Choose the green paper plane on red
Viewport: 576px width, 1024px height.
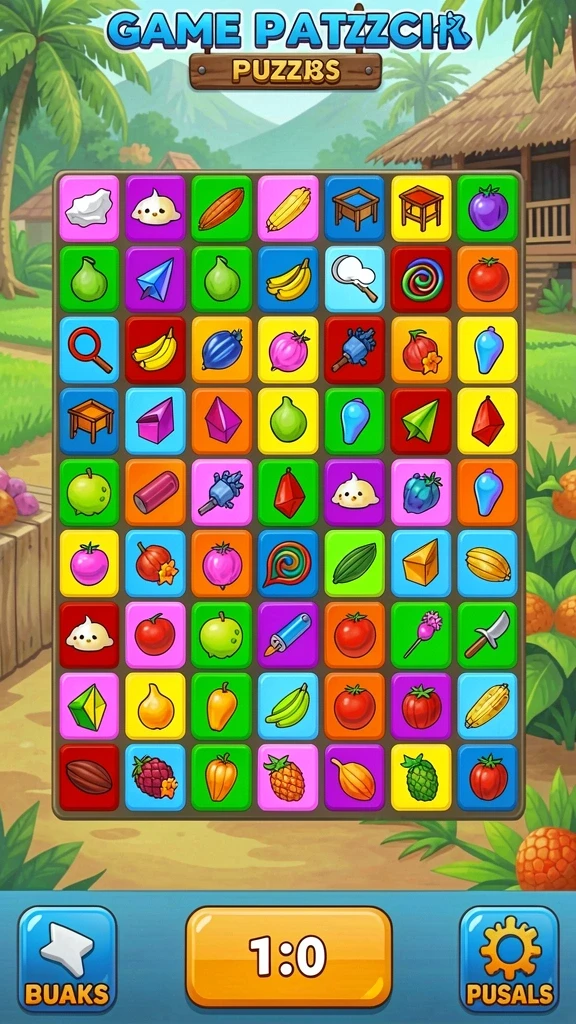coord(421,421)
